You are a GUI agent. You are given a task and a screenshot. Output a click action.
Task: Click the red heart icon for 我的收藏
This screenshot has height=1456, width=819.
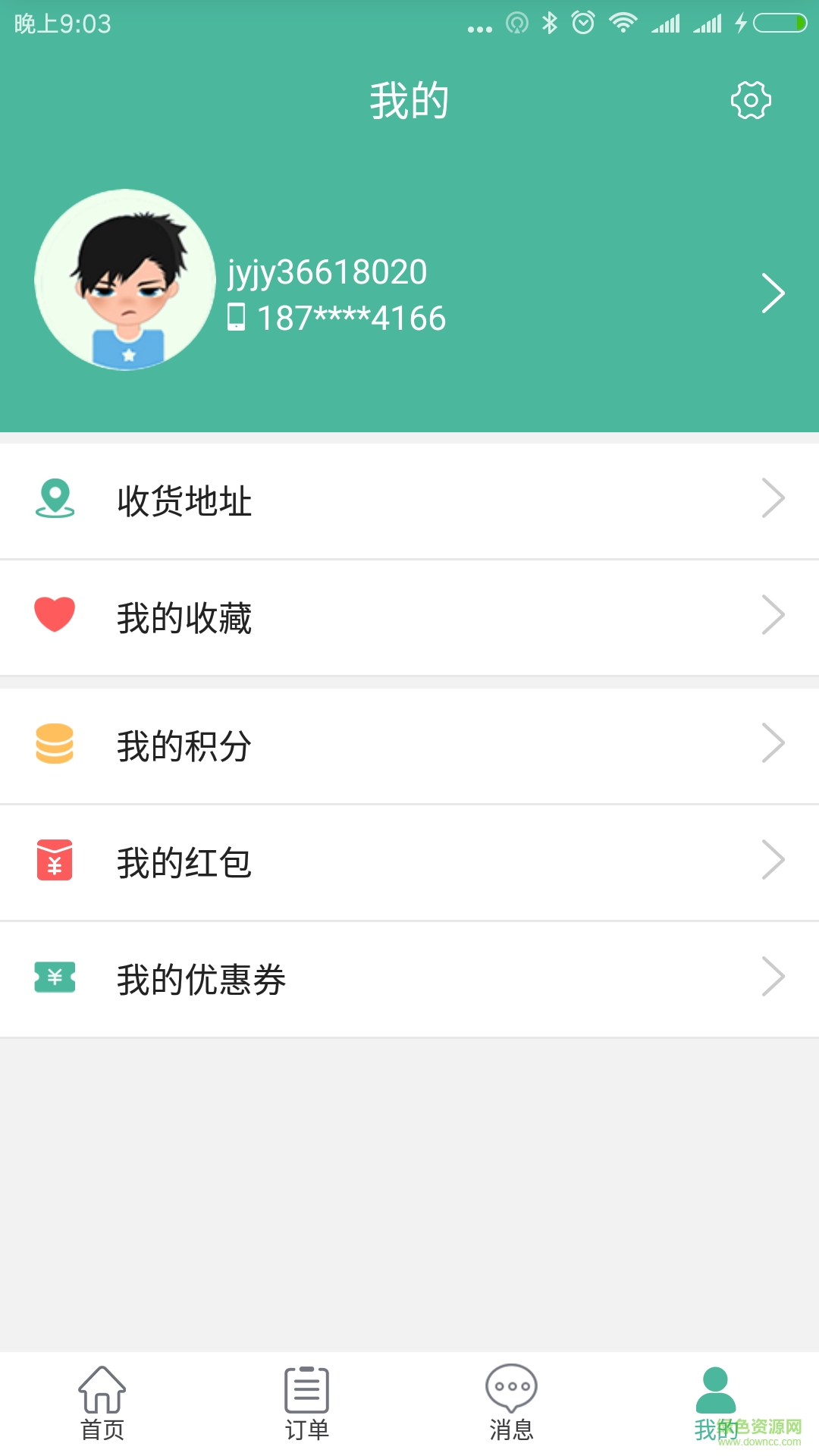tap(53, 616)
